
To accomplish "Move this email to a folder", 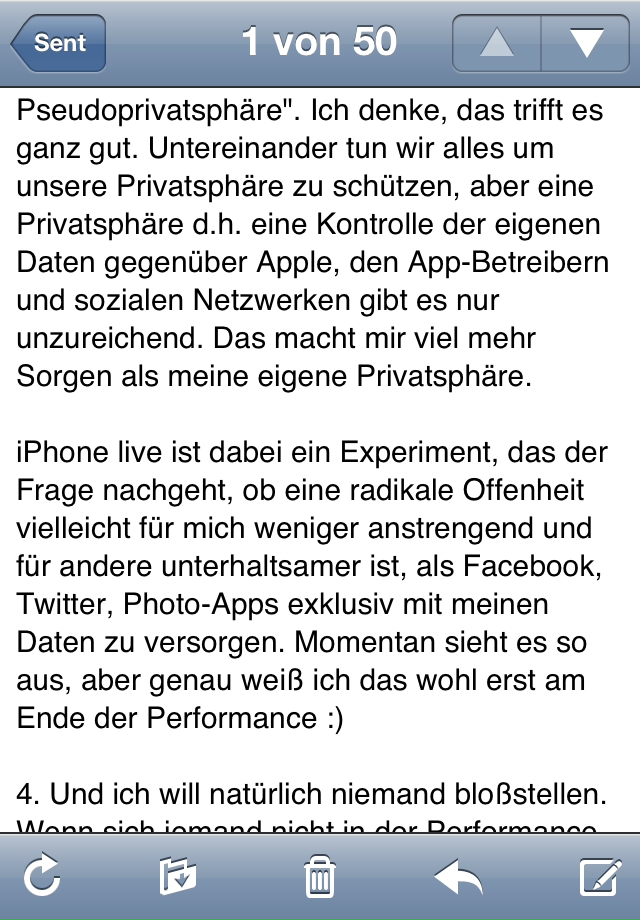I will click(178, 877).
